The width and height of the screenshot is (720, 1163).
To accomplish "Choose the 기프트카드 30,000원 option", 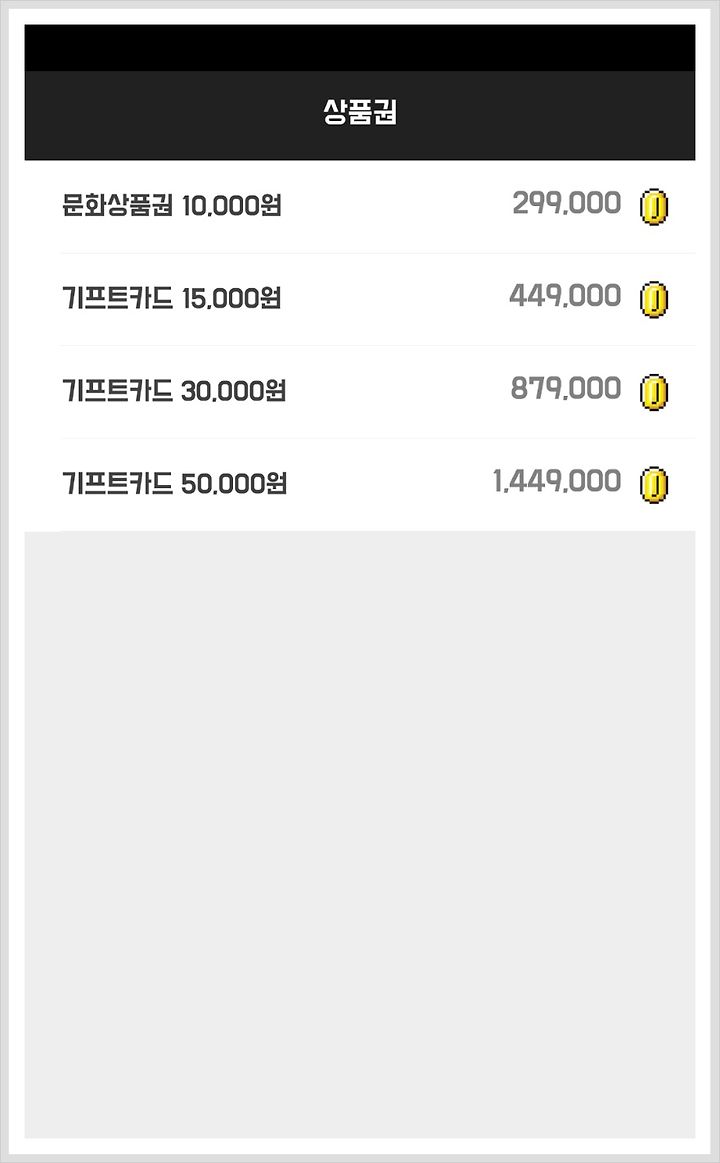I will pos(360,392).
